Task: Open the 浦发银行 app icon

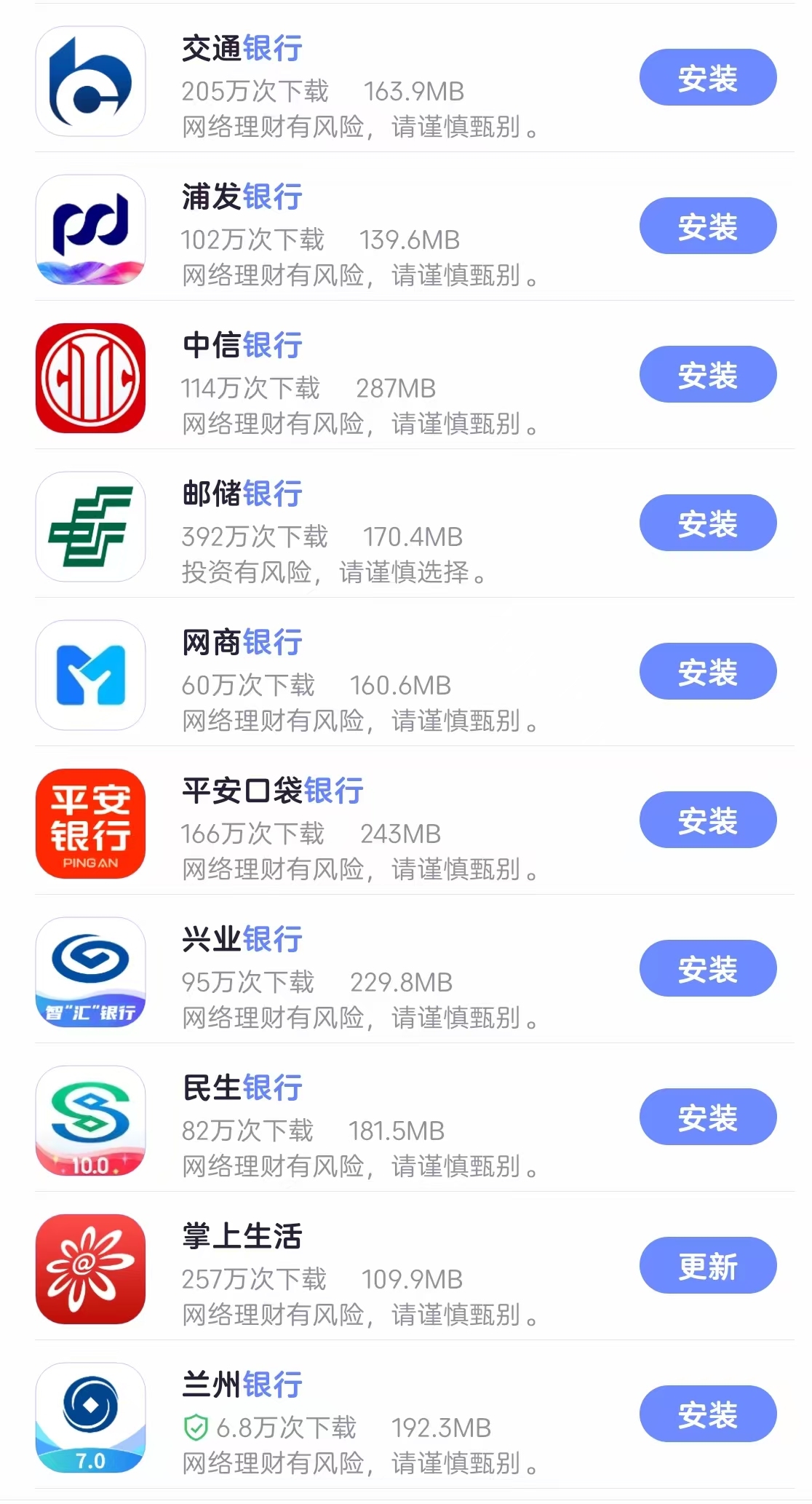Action: coord(90,230)
